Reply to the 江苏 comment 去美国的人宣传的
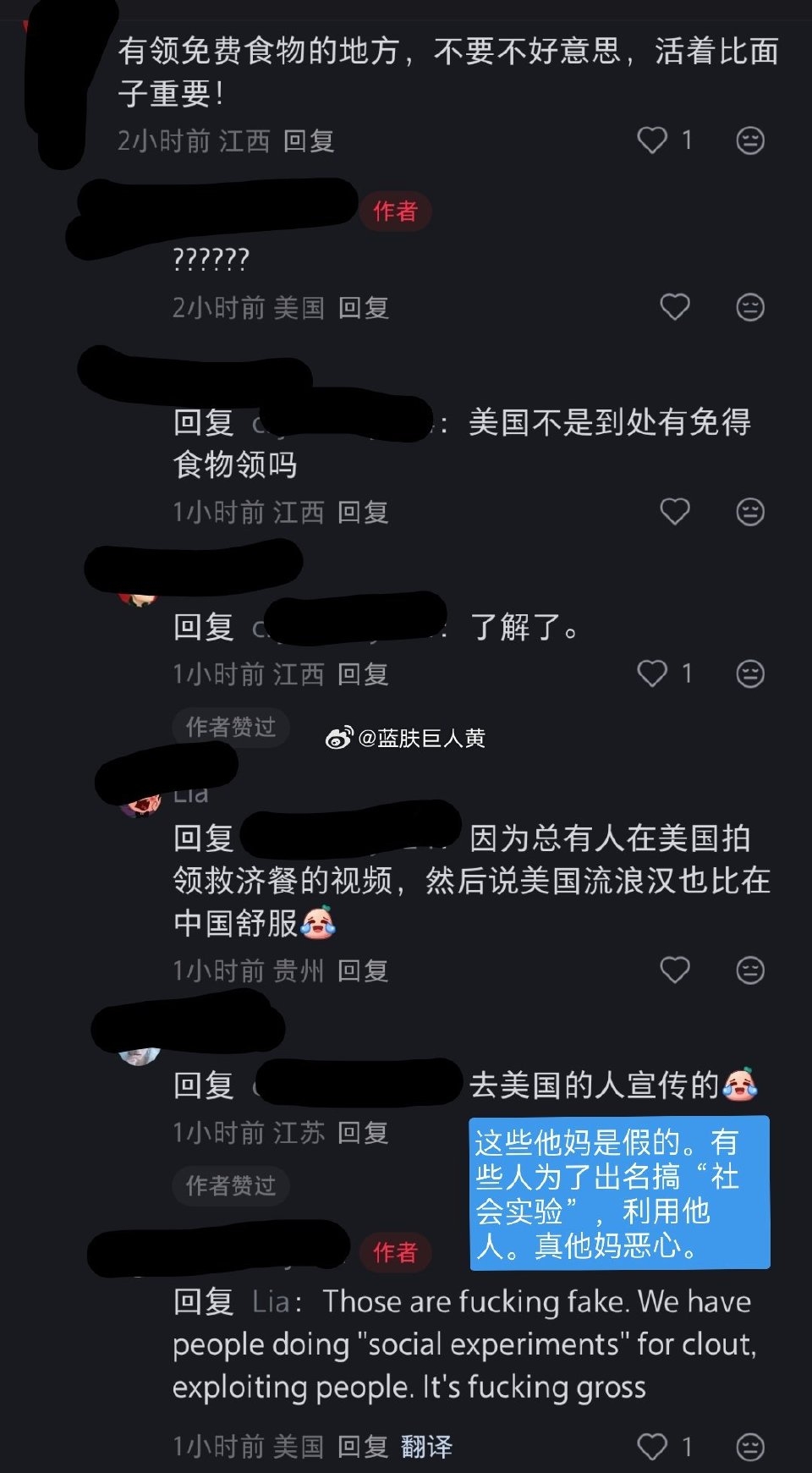 pos(363,1132)
